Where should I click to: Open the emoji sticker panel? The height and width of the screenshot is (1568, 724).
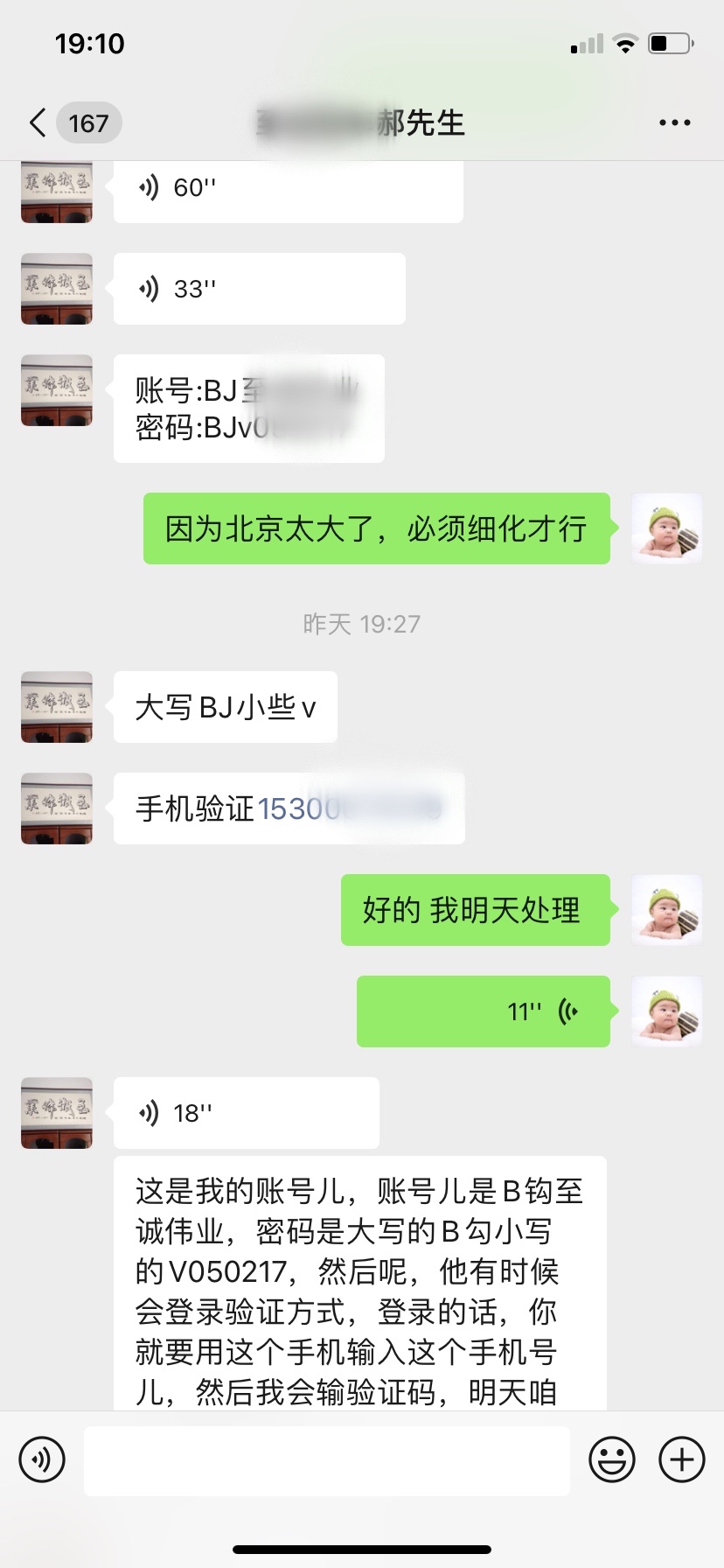pos(612,1459)
